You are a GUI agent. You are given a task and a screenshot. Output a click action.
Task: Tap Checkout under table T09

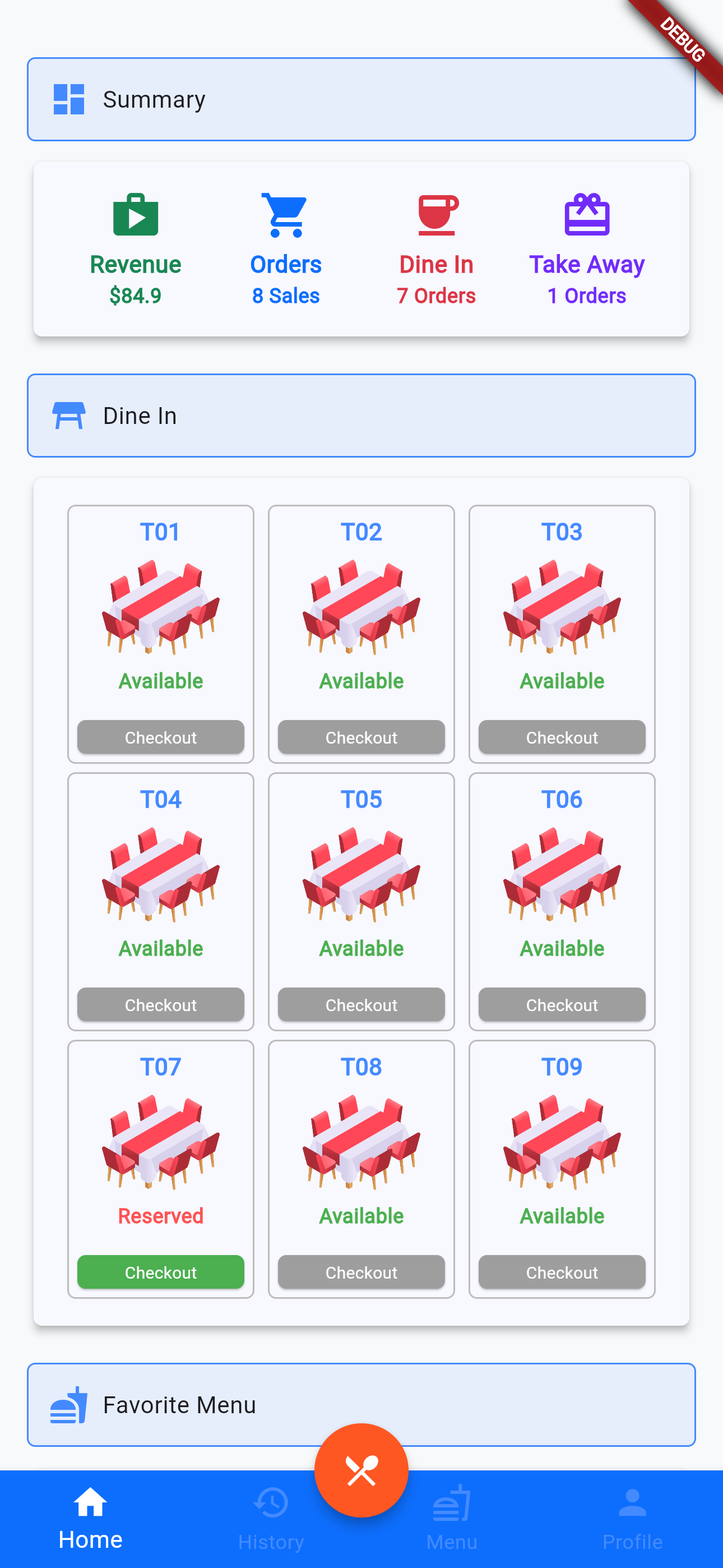click(562, 1272)
